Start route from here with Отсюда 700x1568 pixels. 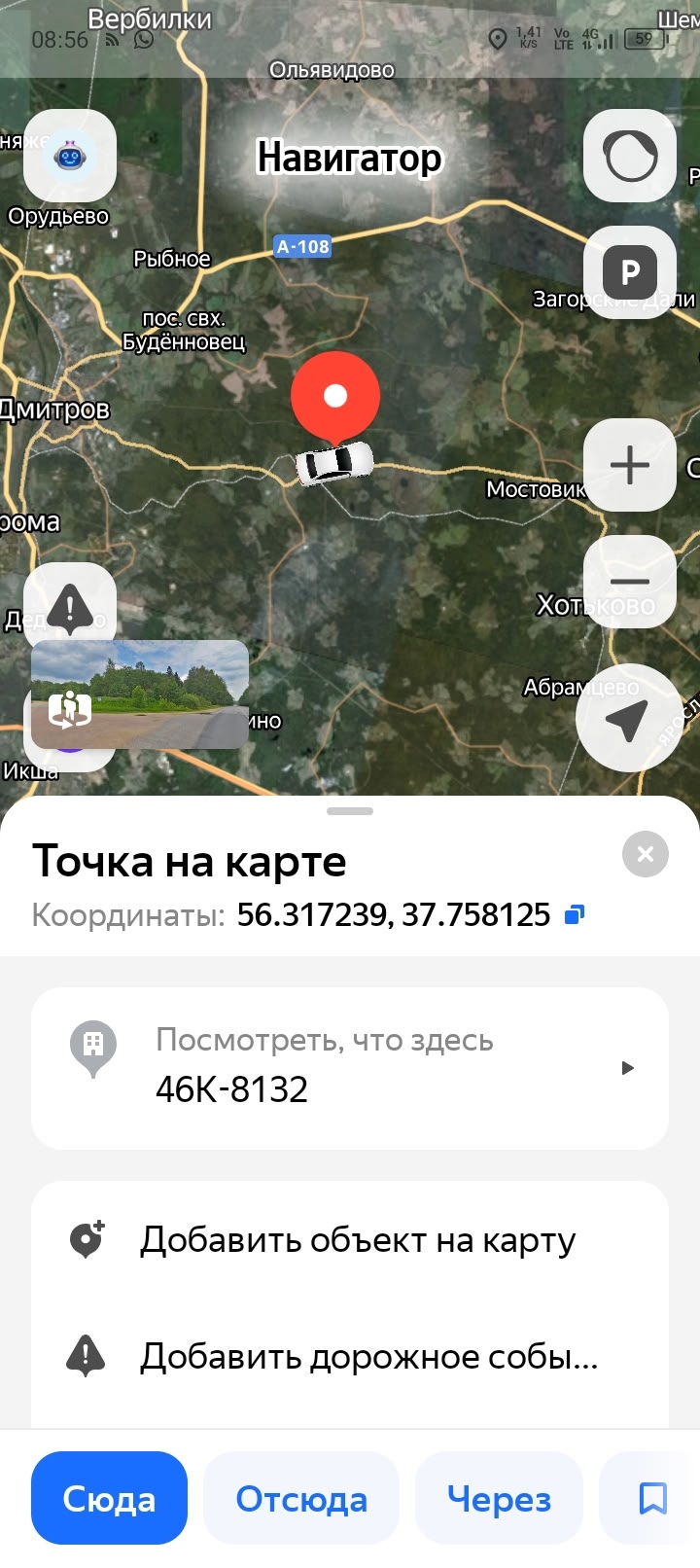coord(301,1498)
